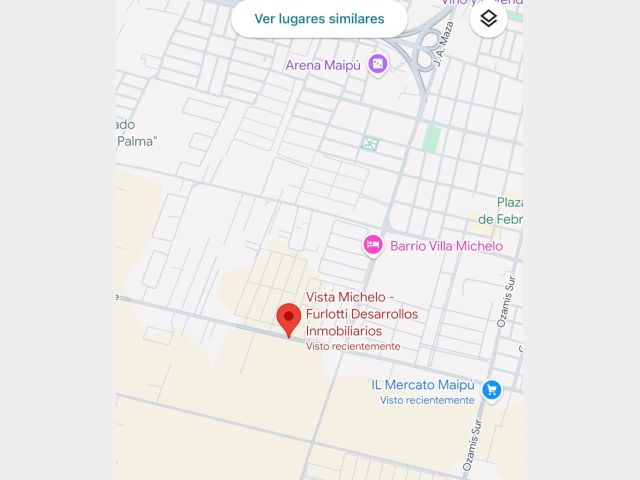Tap the red Vista Michelo location pin
This screenshot has height=480, width=640.
[289, 320]
